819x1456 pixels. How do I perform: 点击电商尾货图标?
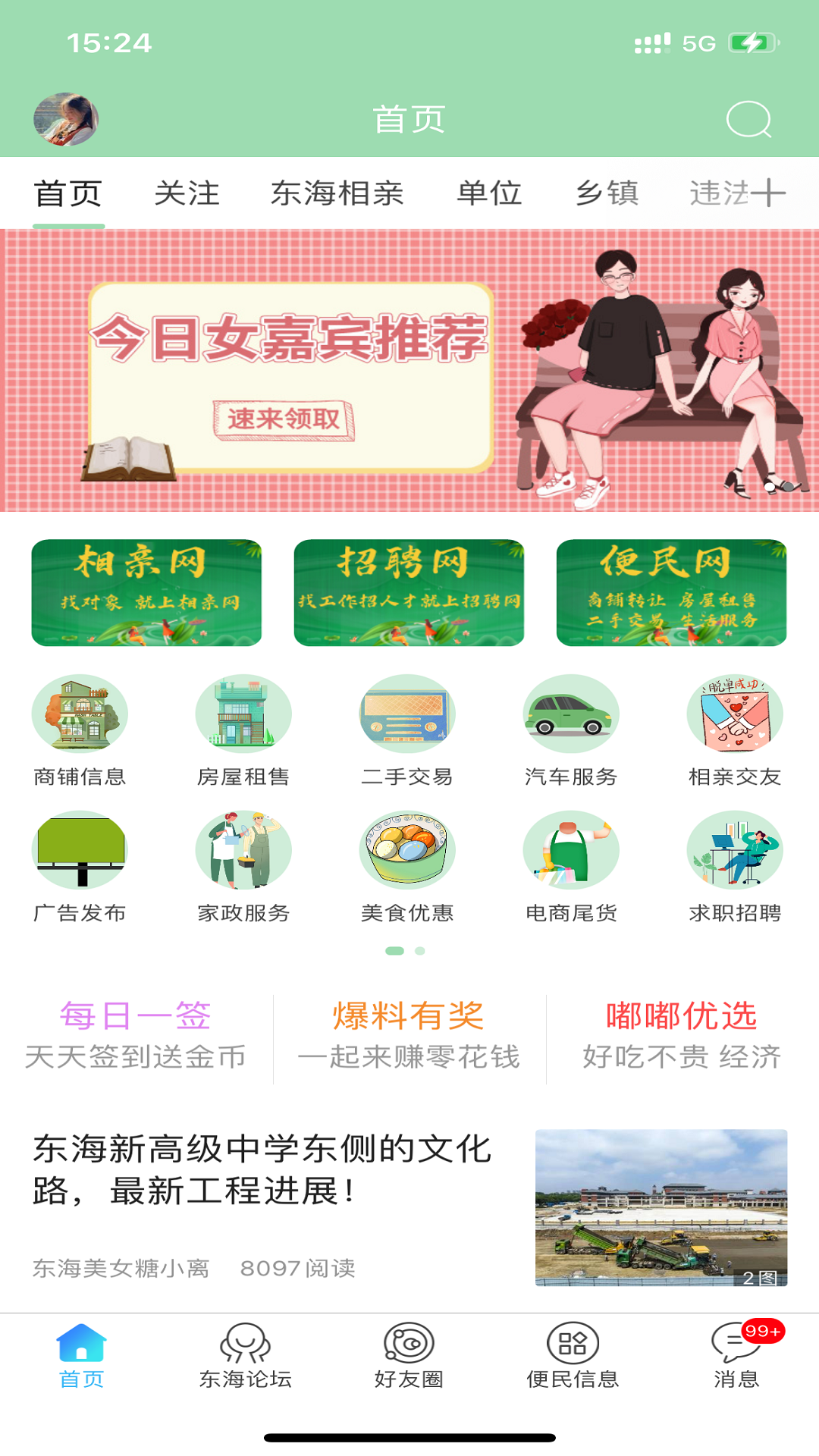pyautogui.click(x=571, y=849)
